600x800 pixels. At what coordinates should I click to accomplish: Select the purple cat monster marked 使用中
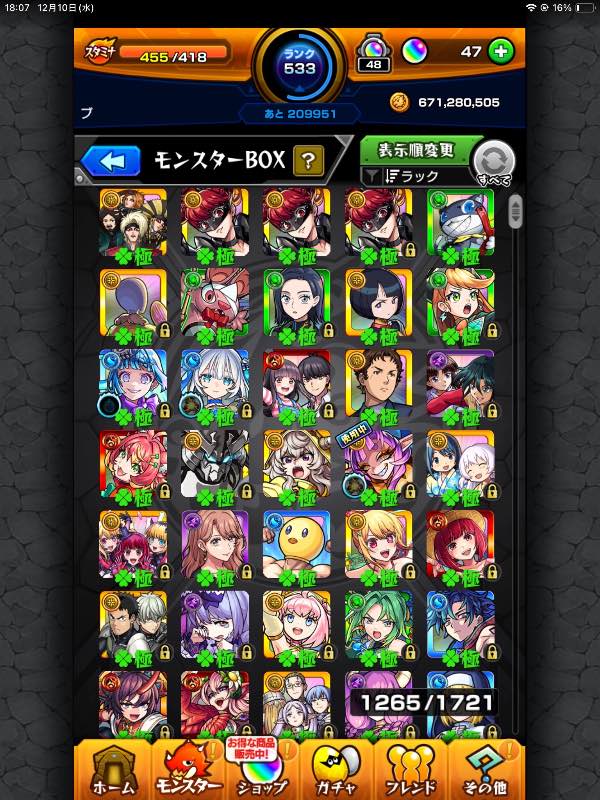coord(378,466)
